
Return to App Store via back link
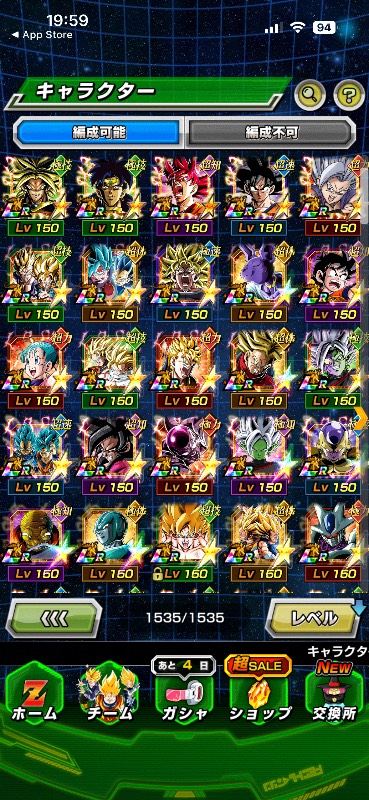(x=42, y=35)
